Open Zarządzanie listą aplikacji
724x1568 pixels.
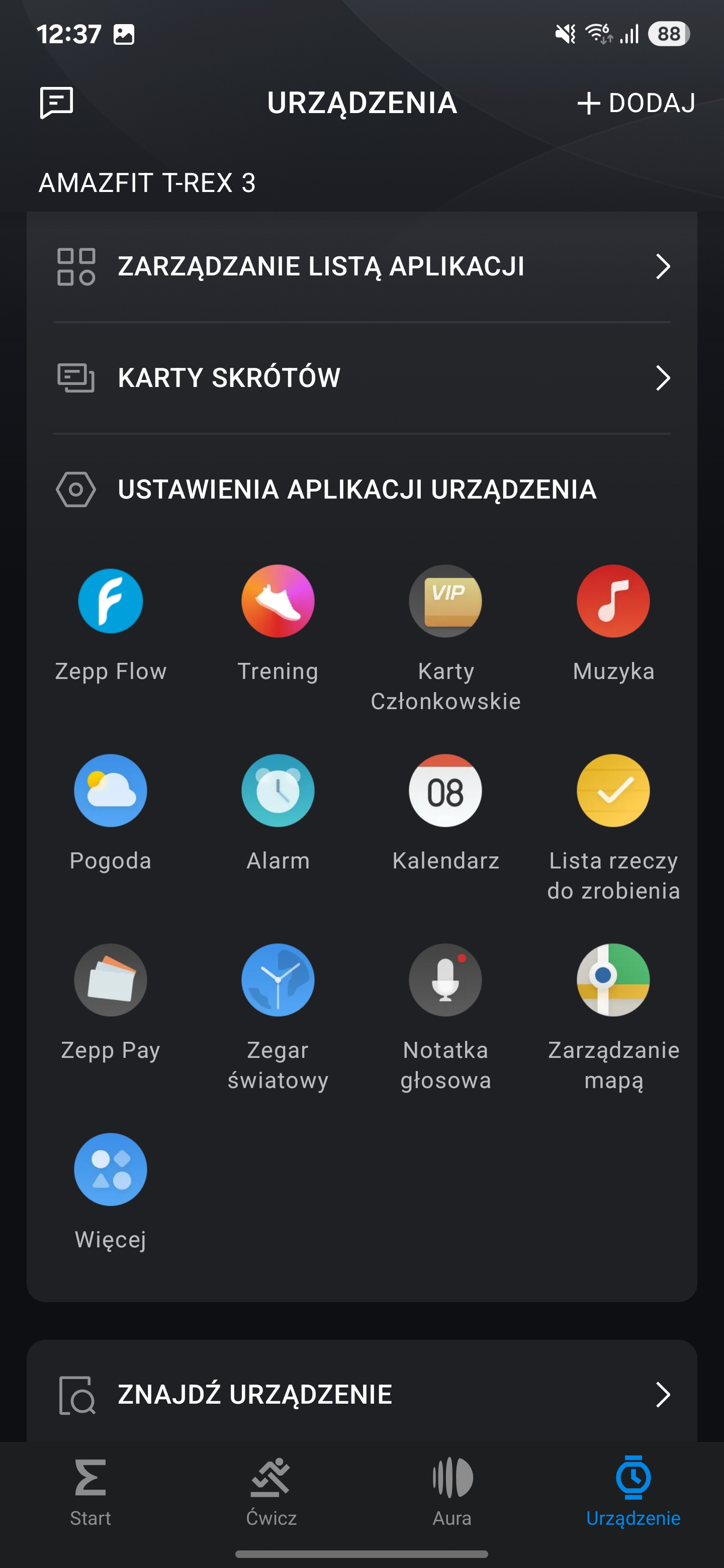point(361,266)
